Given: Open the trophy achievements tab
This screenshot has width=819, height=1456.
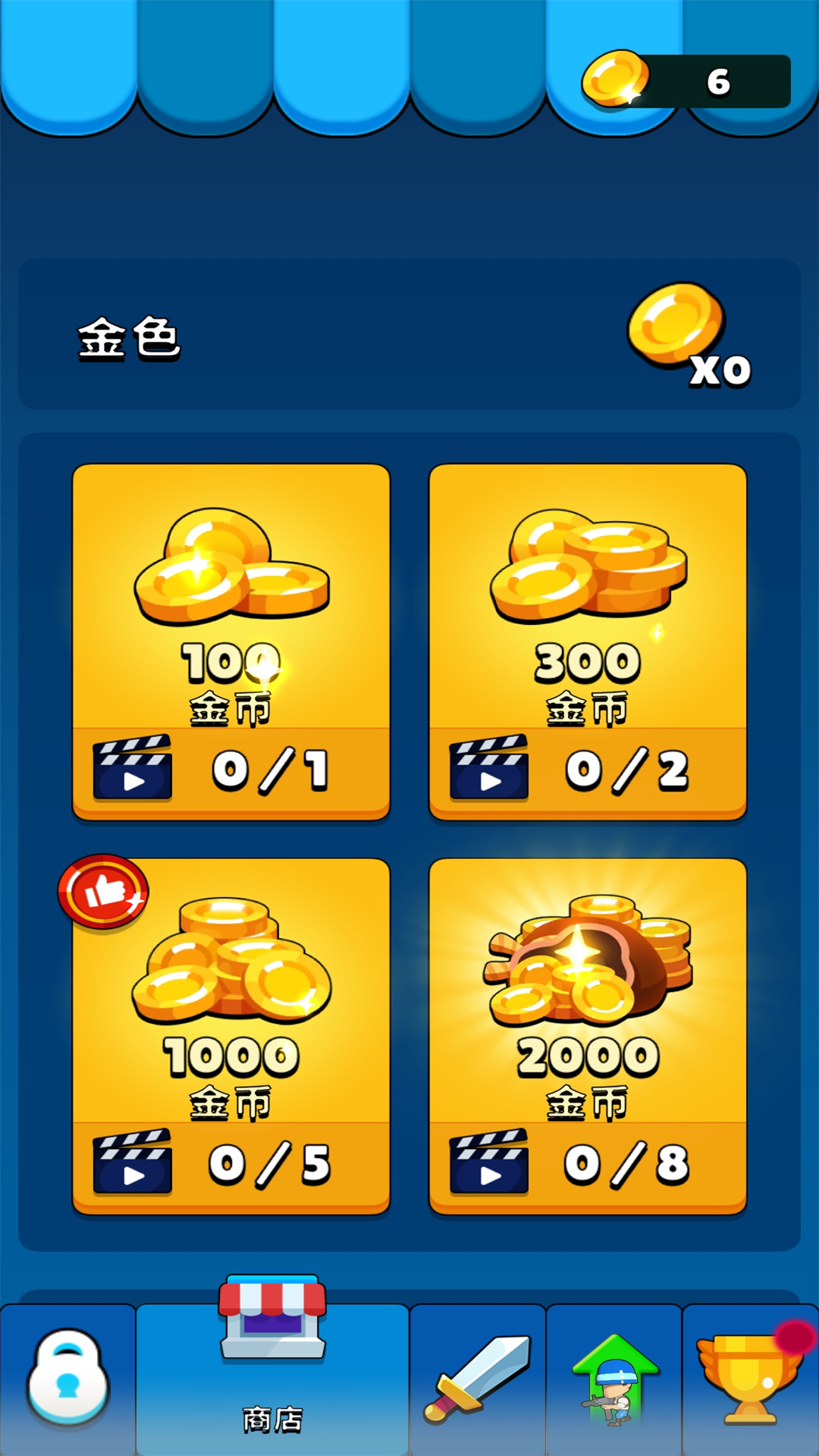Looking at the screenshot, I should click(751, 1379).
